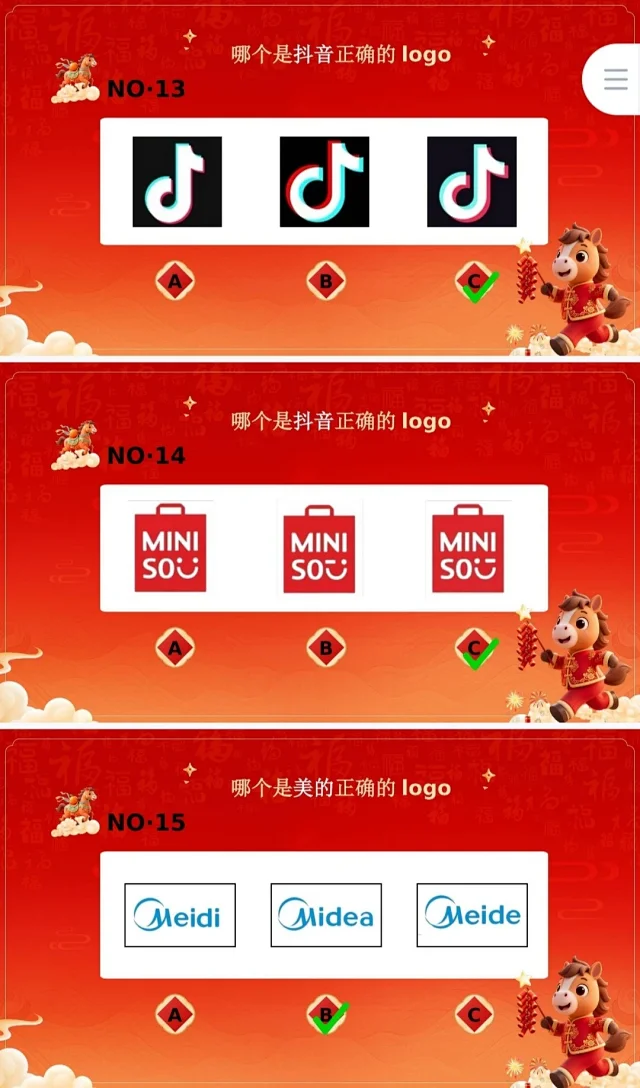Image resolution: width=640 pixels, height=1088 pixels.
Task: Open the hamburger menu button
Action: pos(616,81)
